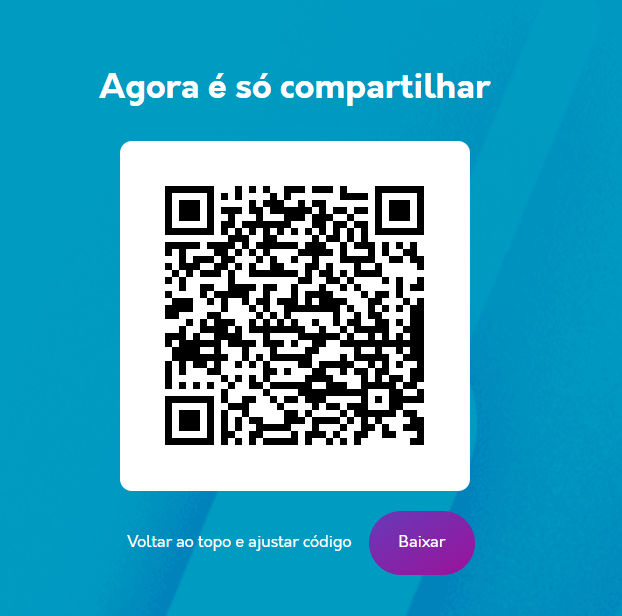Select Voltar ao topo e ajustar código

(x=239, y=542)
